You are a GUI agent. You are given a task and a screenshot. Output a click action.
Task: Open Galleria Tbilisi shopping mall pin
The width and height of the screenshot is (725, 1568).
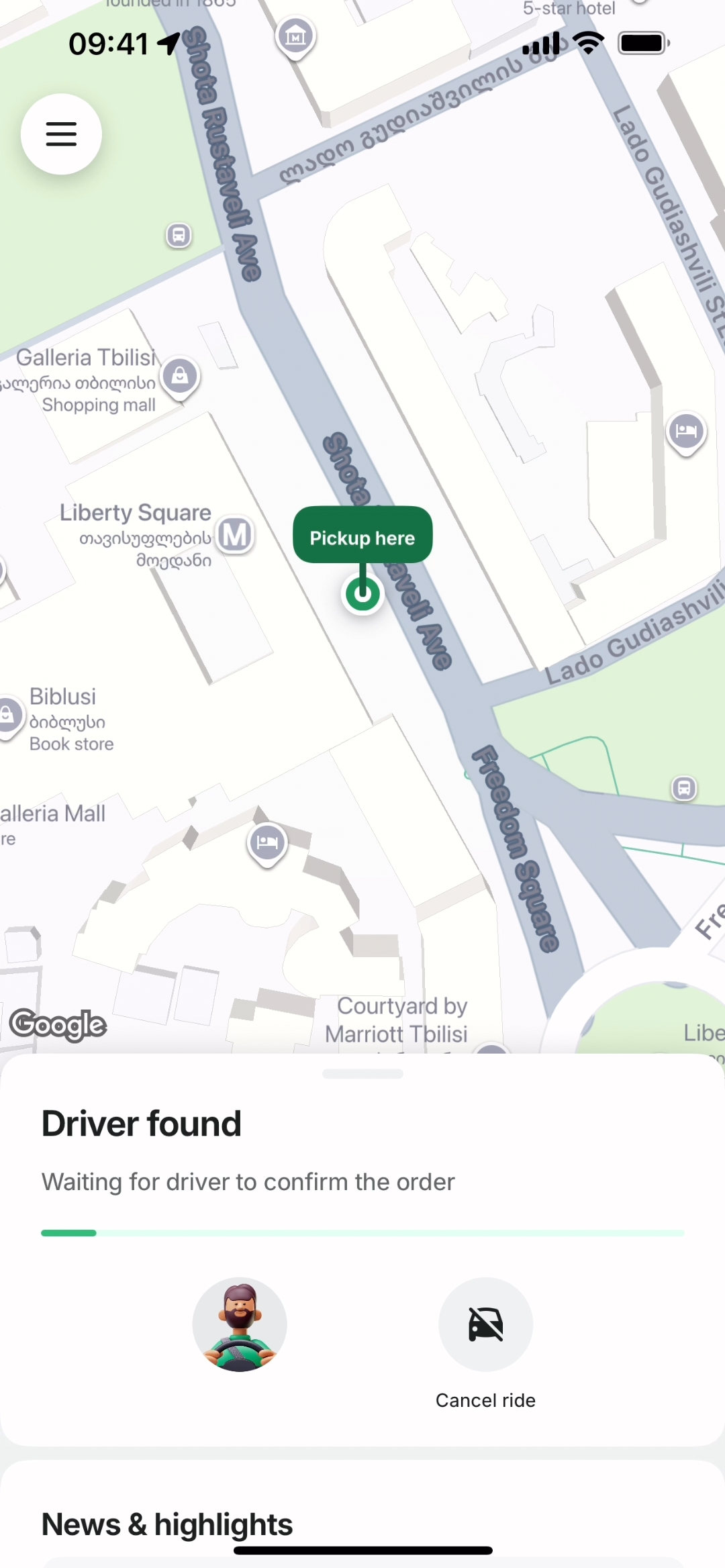click(x=180, y=376)
